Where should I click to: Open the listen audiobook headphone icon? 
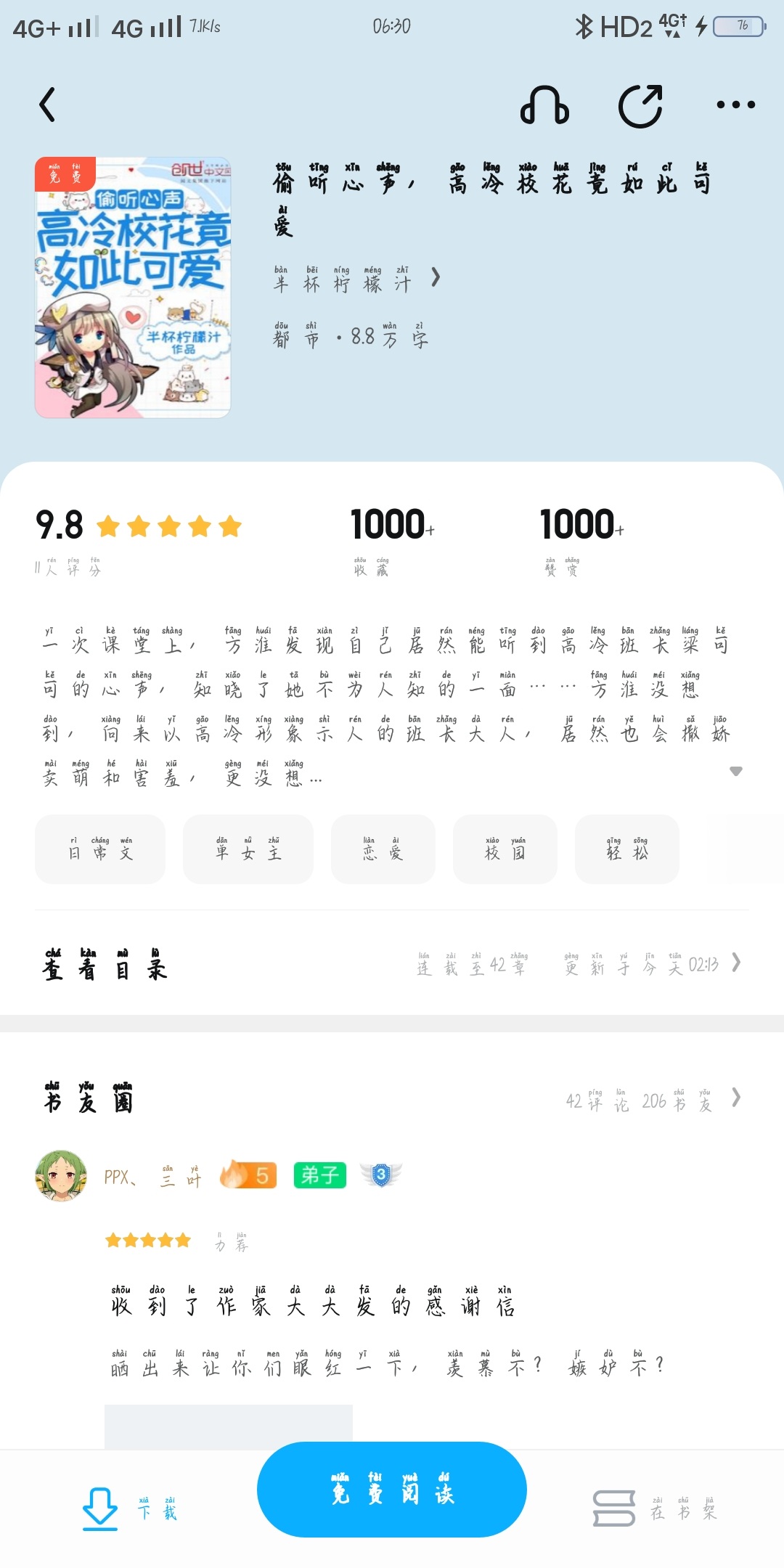pos(544,106)
